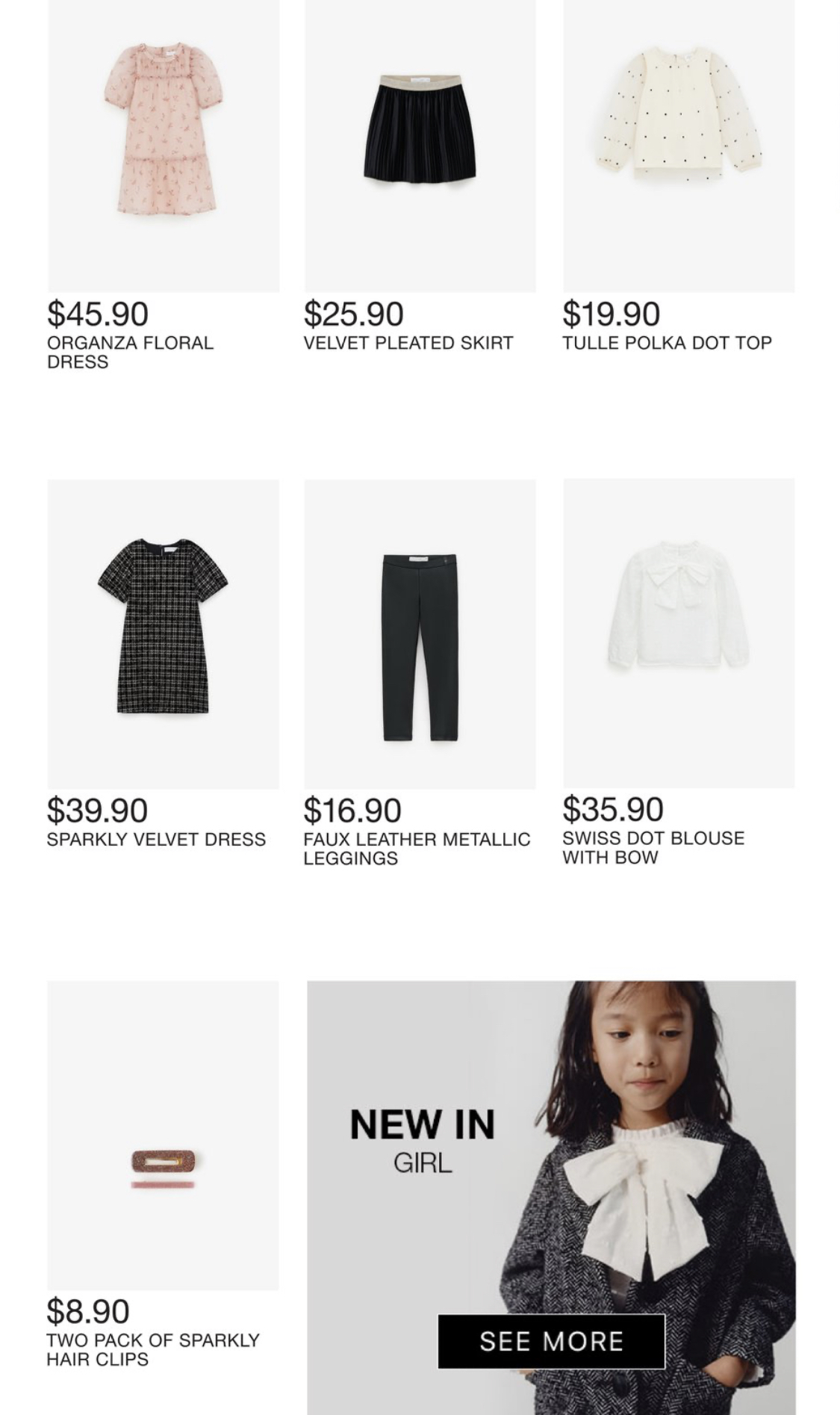Tap the See More button
840x1415 pixels.
point(551,1341)
